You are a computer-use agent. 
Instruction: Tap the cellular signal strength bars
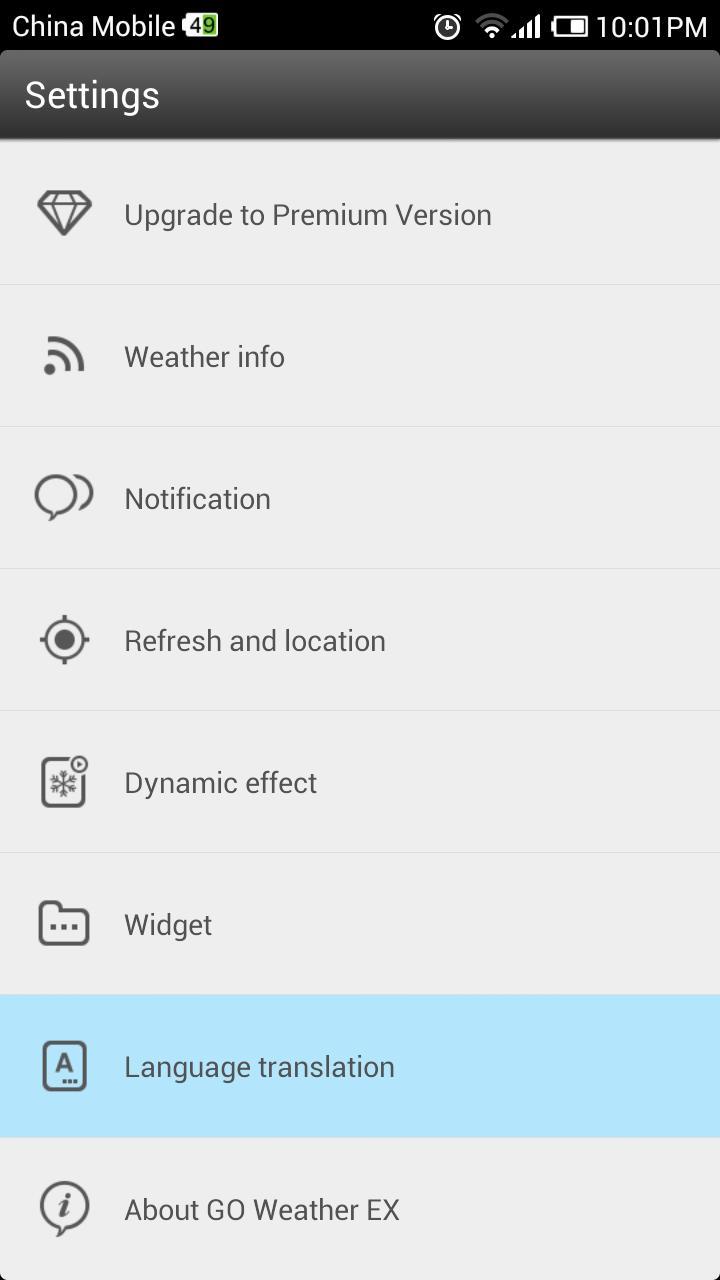(527, 26)
